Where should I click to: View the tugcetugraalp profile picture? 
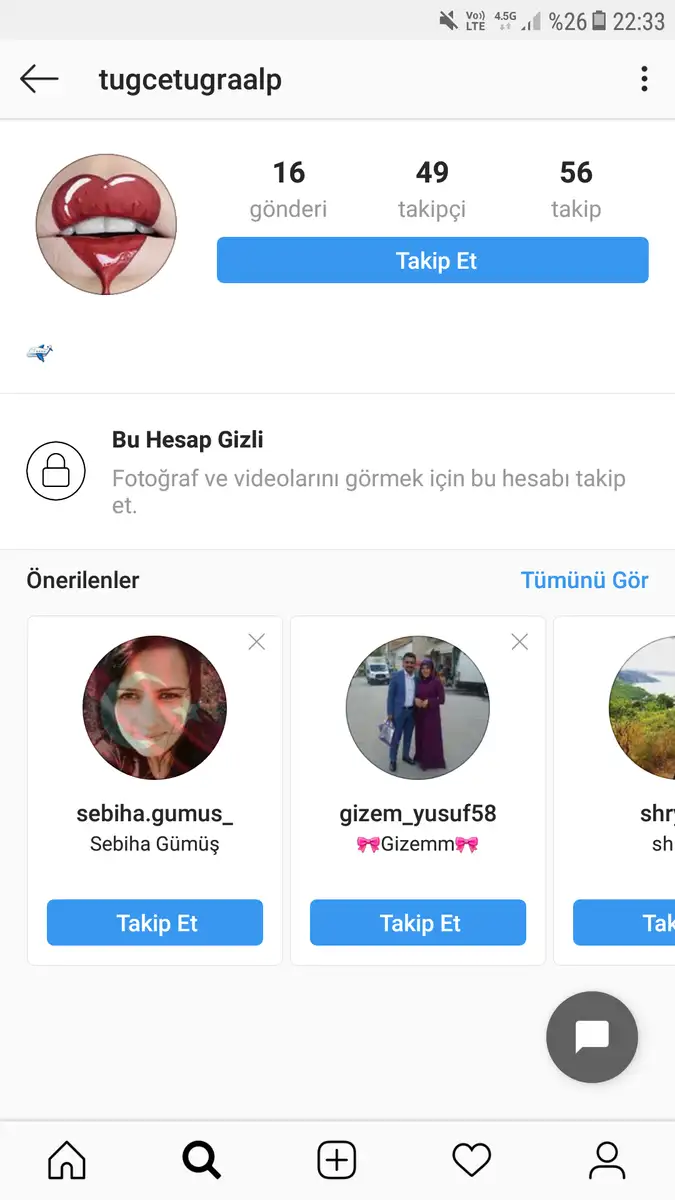pyautogui.click(x=106, y=225)
